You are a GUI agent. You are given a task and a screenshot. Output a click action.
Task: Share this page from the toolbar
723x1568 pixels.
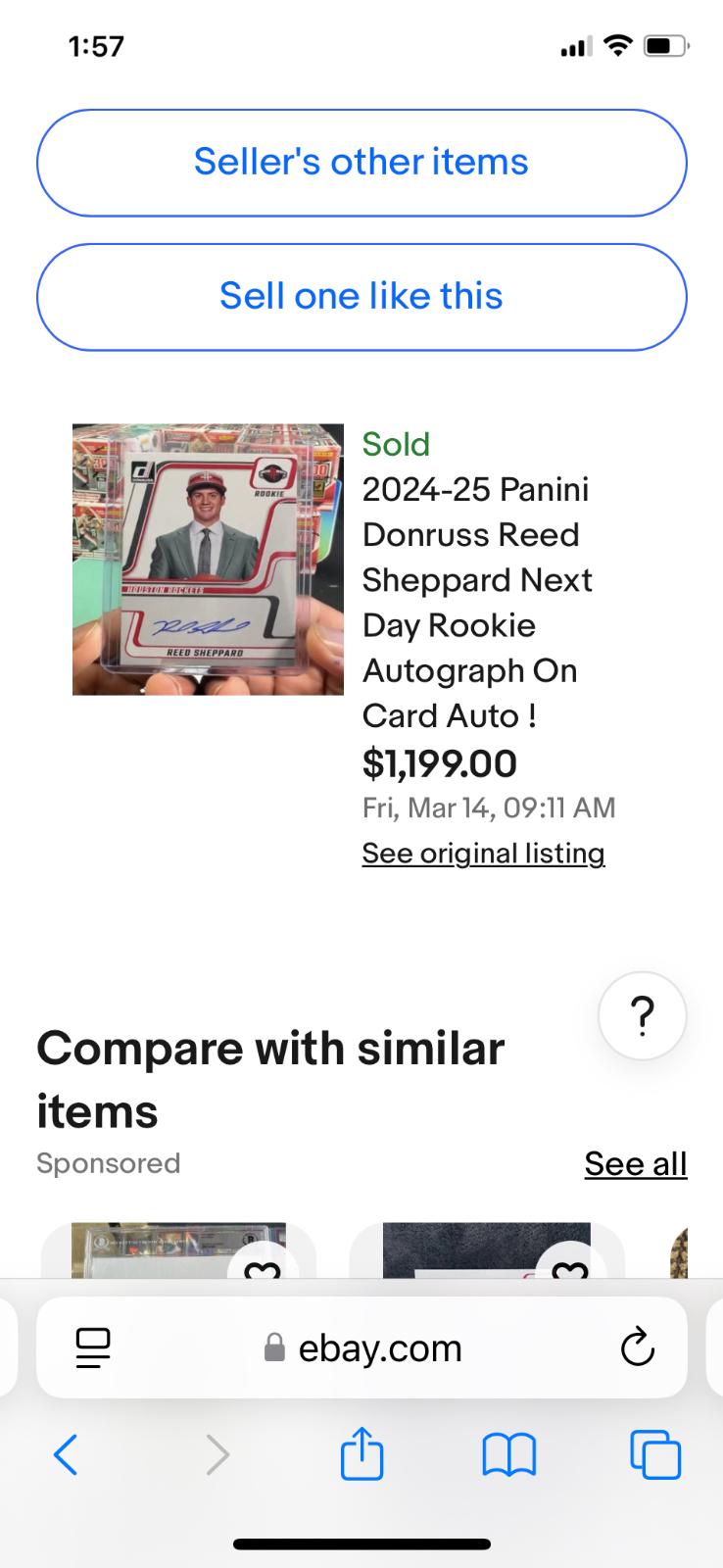361,1452
